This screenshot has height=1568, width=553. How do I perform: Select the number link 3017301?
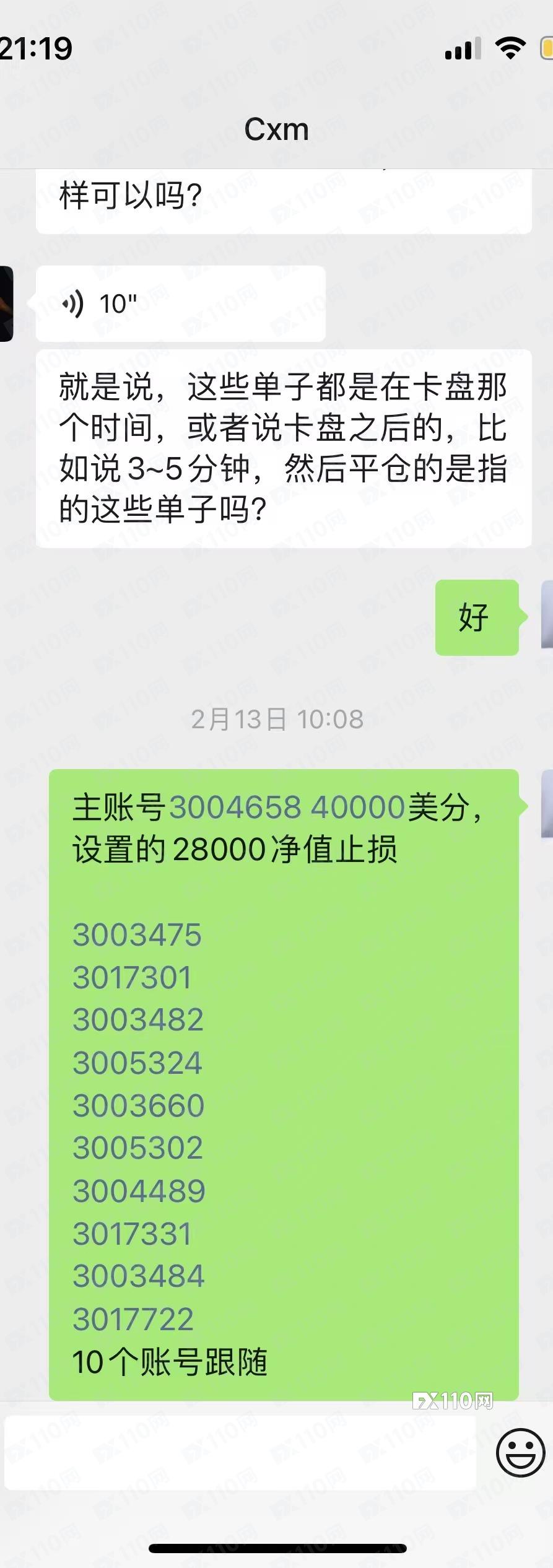click(132, 977)
